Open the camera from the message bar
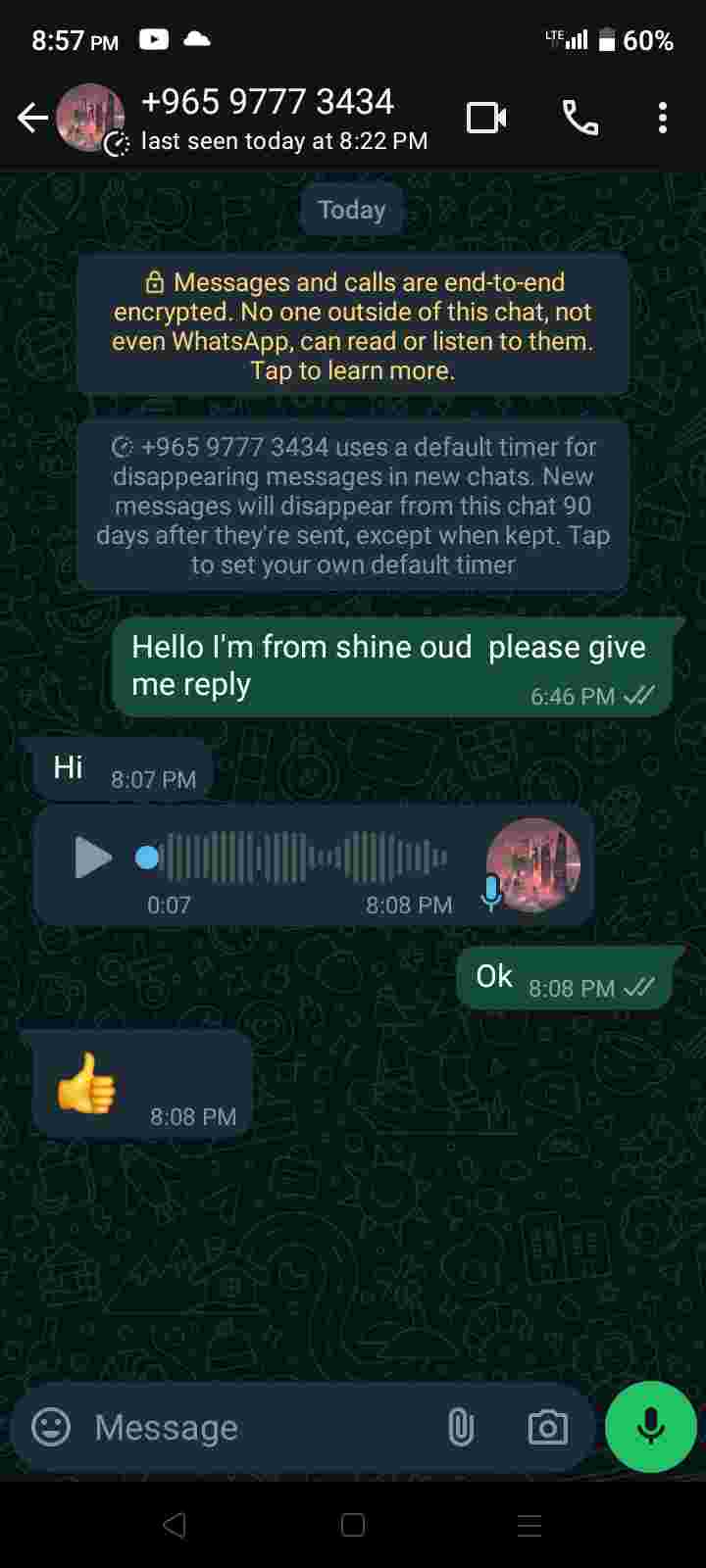This screenshot has width=706, height=1568. pos(547,1428)
